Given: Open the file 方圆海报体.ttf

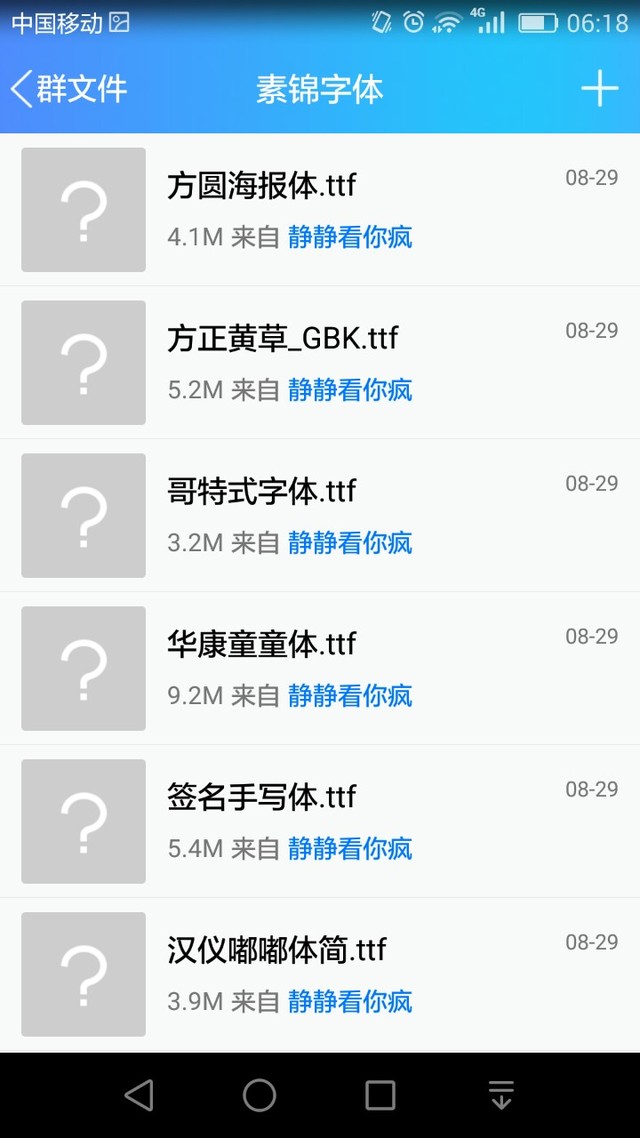Looking at the screenshot, I should 320,209.
